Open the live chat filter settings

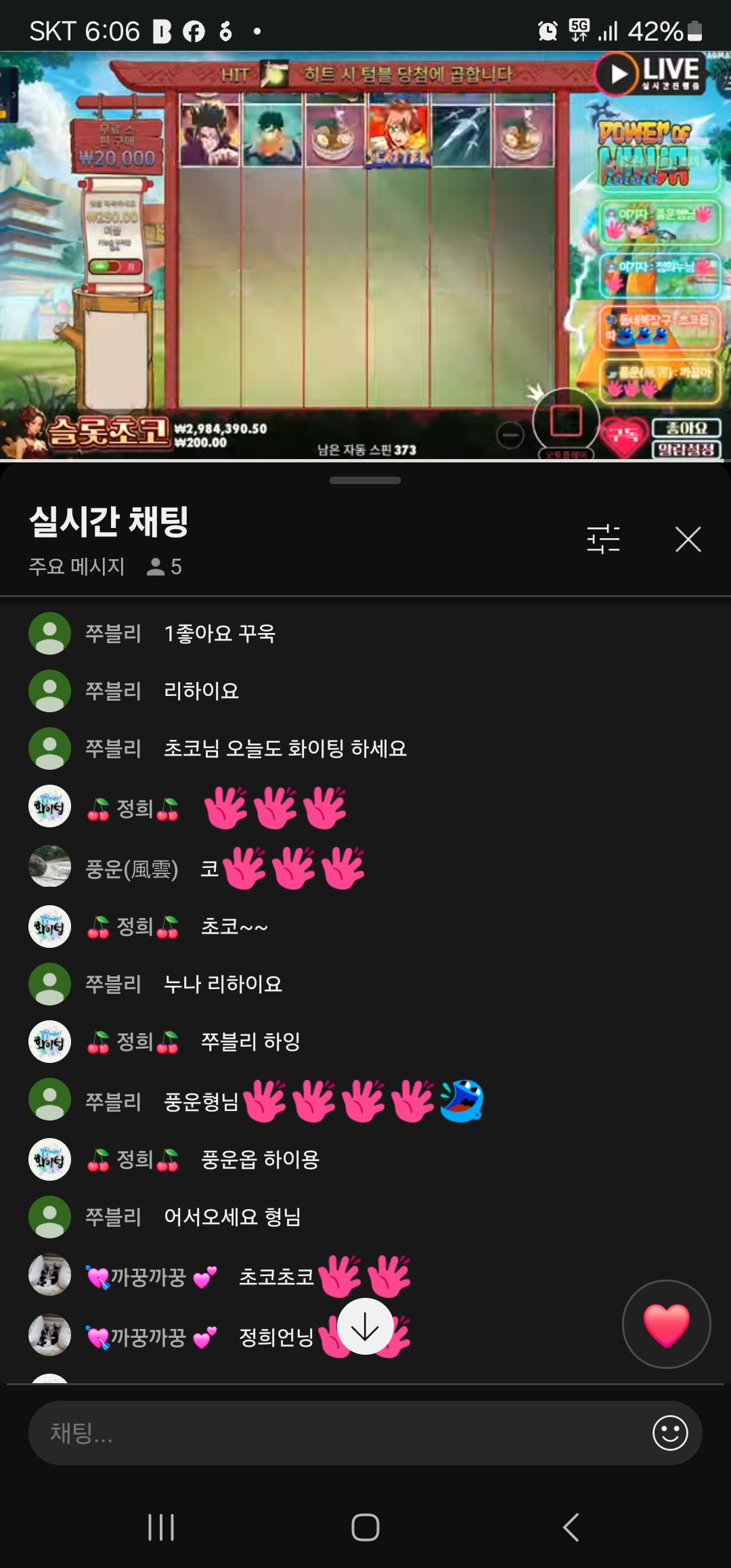(603, 539)
